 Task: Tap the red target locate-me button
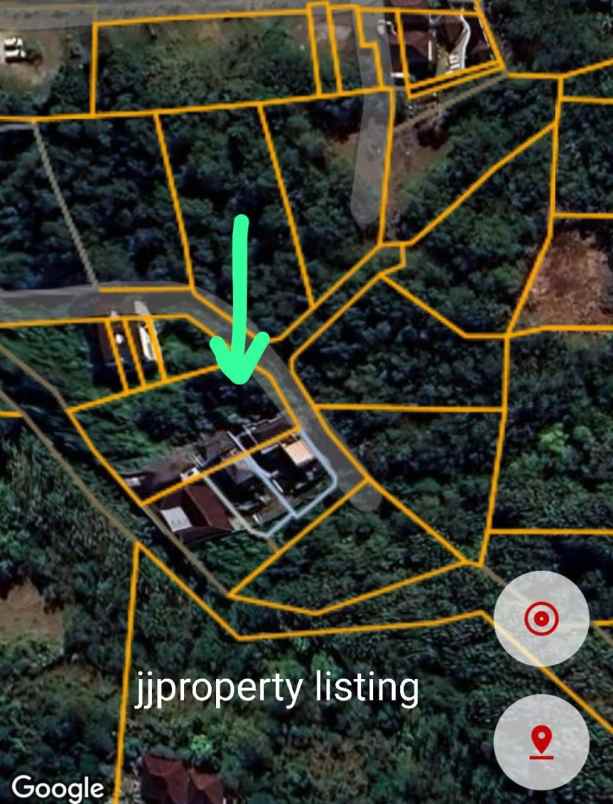click(x=541, y=619)
